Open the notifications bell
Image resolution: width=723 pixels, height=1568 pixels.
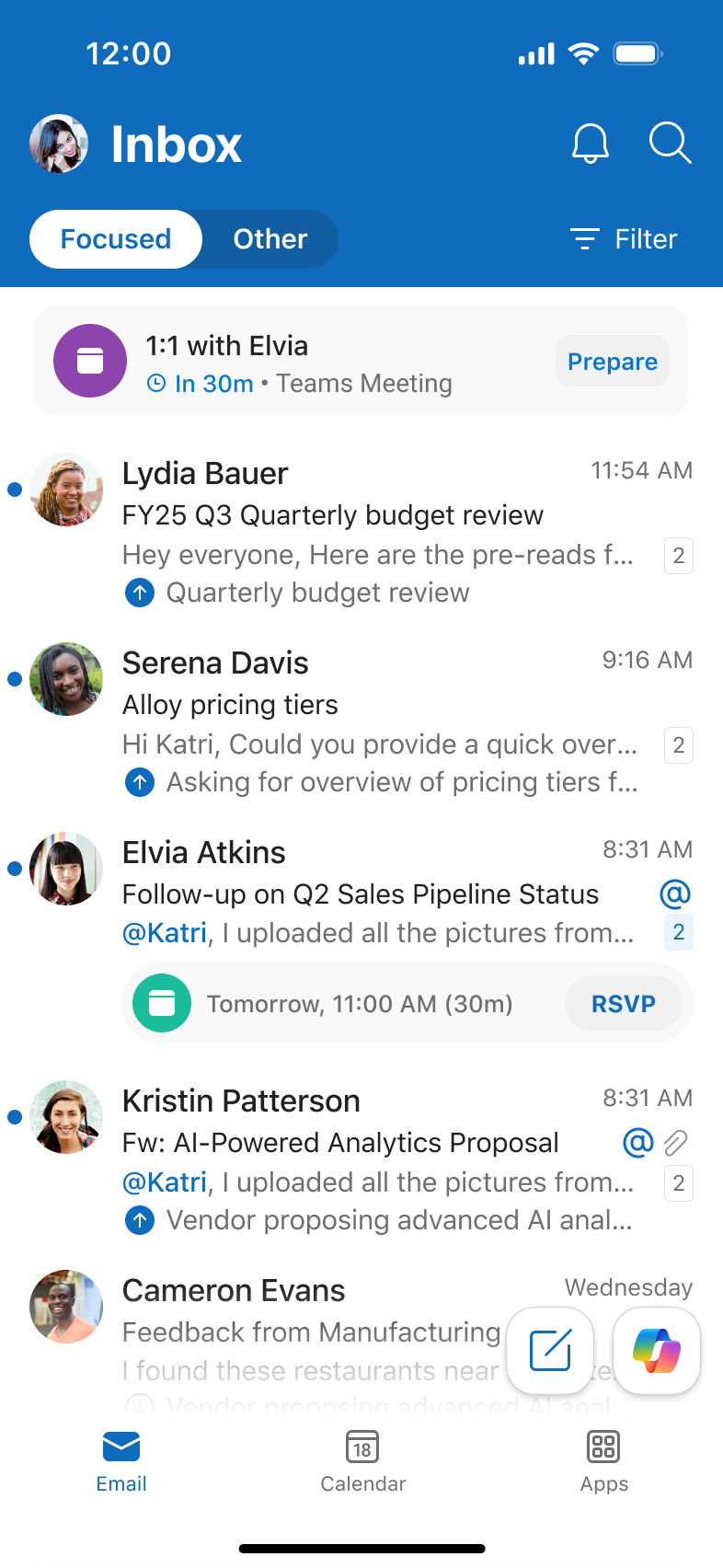pos(591,144)
